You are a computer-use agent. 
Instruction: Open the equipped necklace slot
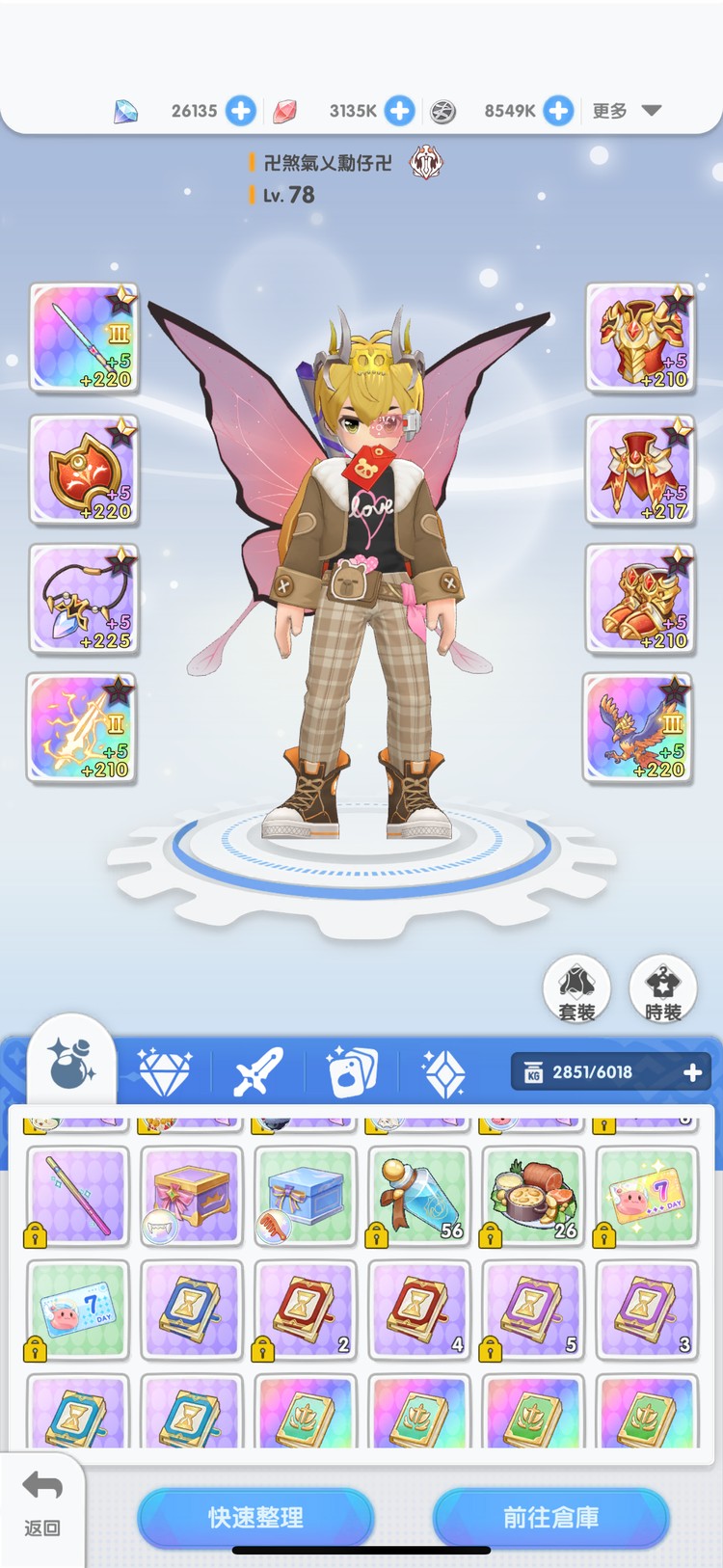[x=84, y=600]
